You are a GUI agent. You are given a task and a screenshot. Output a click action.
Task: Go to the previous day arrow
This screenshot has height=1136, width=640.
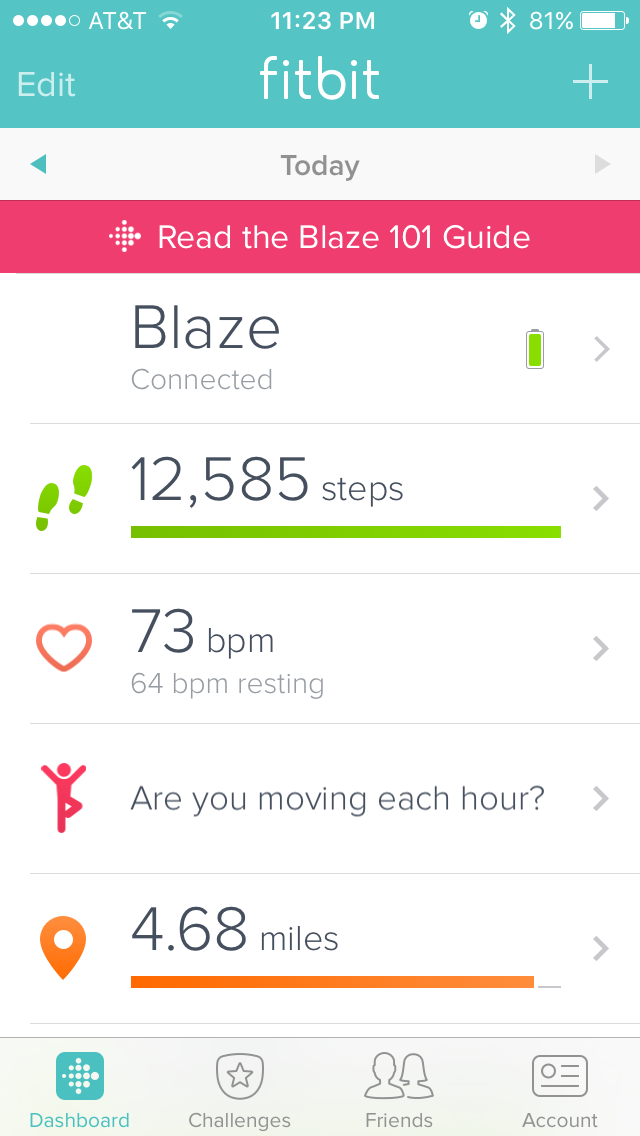click(x=39, y=164)
